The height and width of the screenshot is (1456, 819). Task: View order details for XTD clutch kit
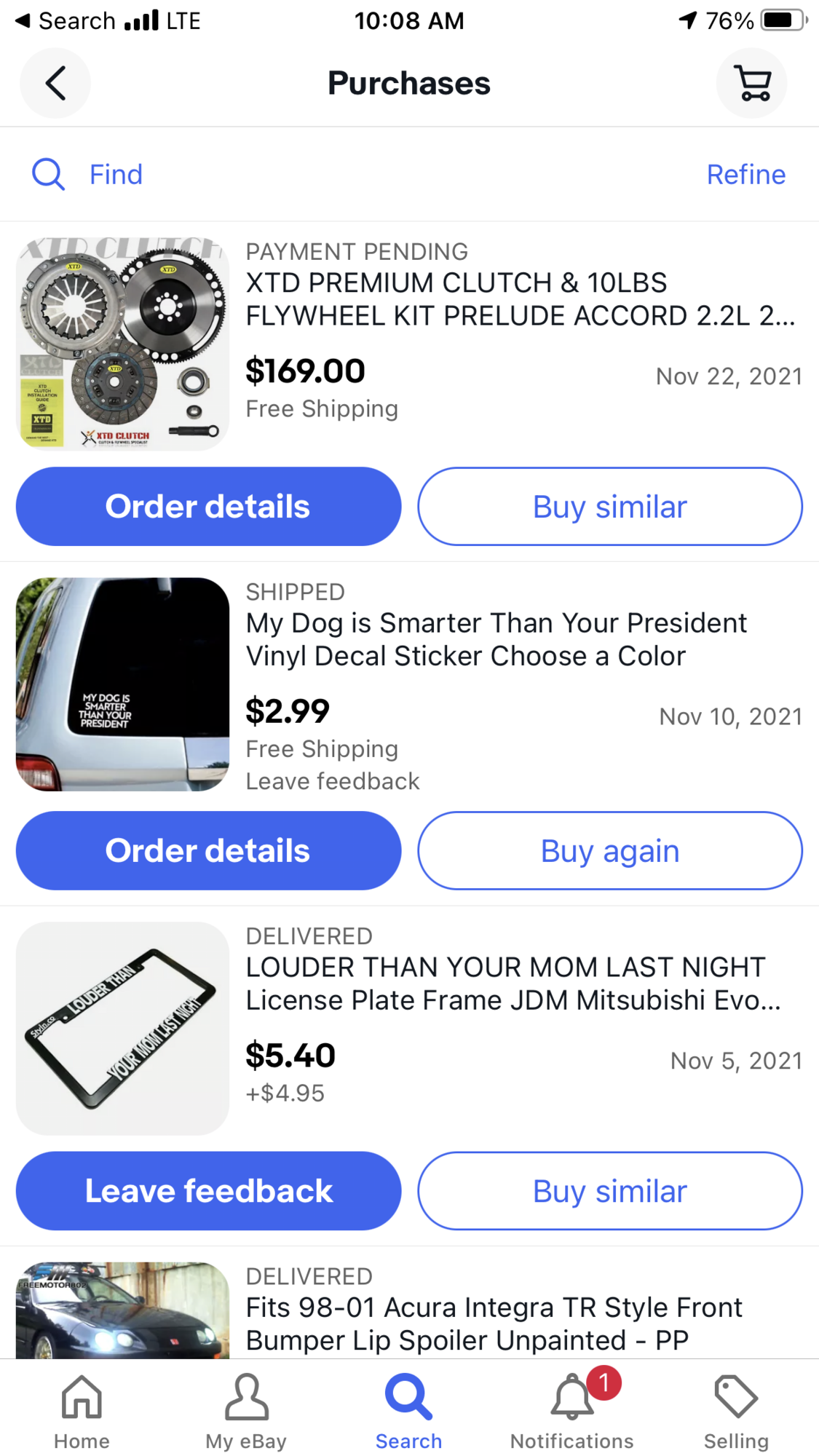(208, 507)
